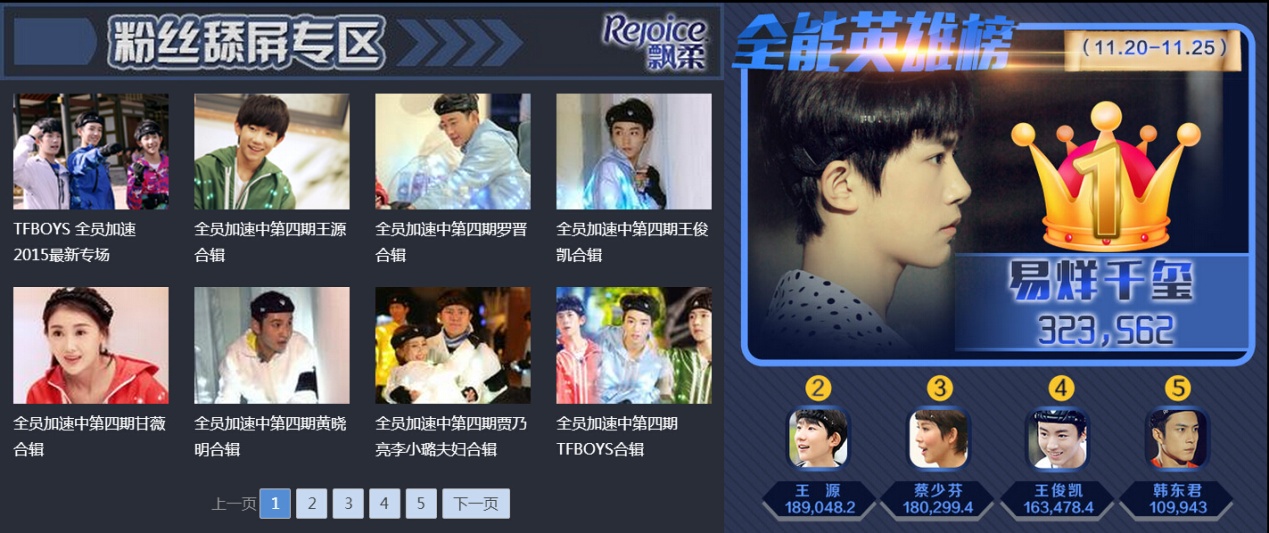Open the 王俊凯合辑 video thumbnail
This screenshot has height=533, width=1269.
633,151
